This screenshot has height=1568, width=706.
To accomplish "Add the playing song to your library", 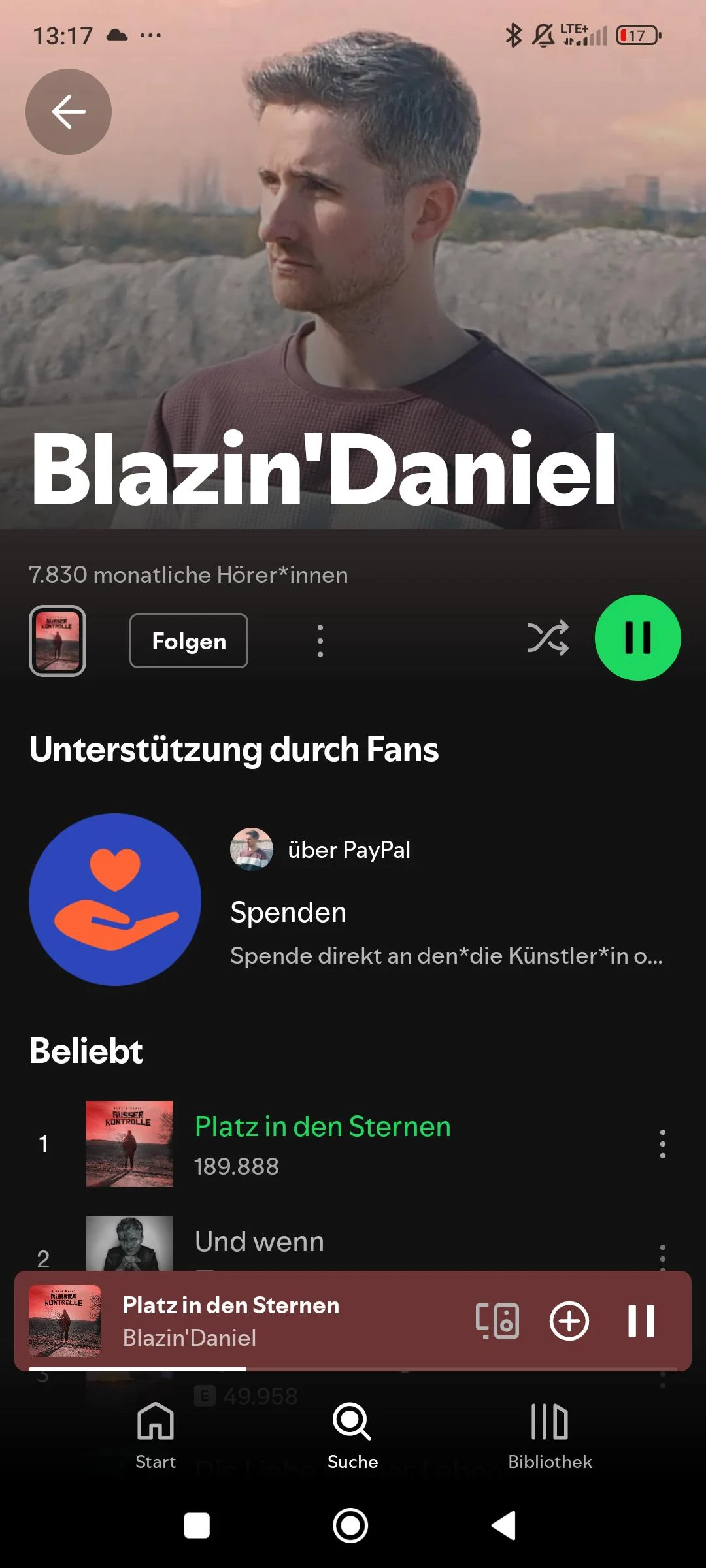I will coord(569,1320).
